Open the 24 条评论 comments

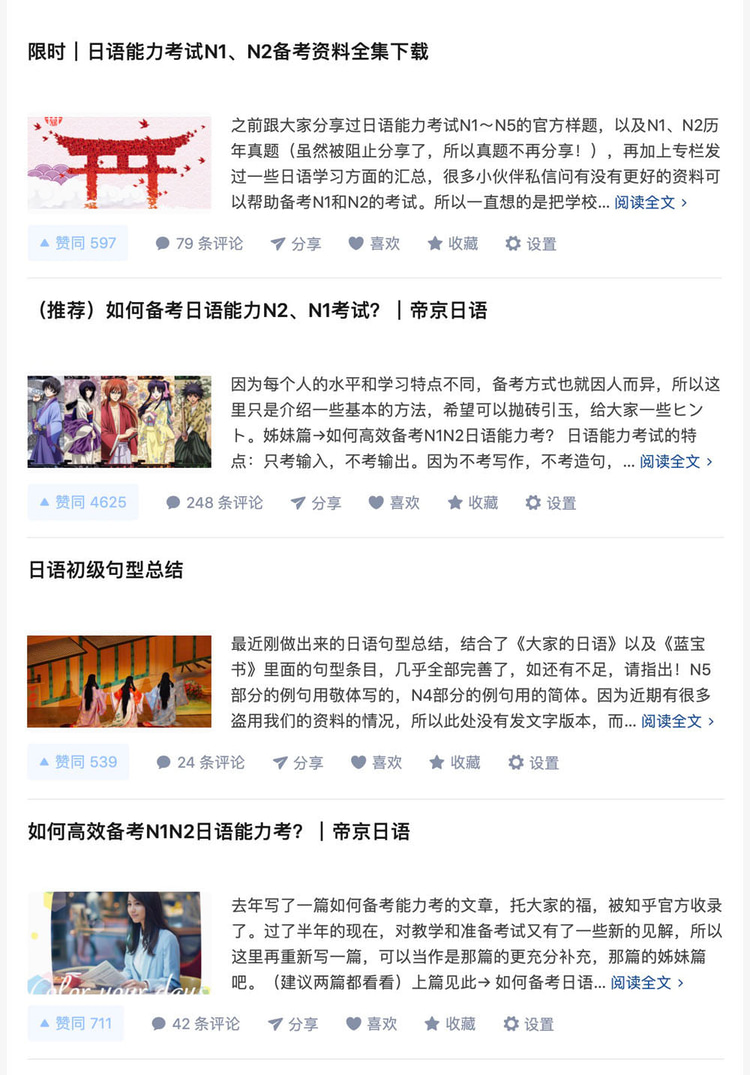coord(200,762)
